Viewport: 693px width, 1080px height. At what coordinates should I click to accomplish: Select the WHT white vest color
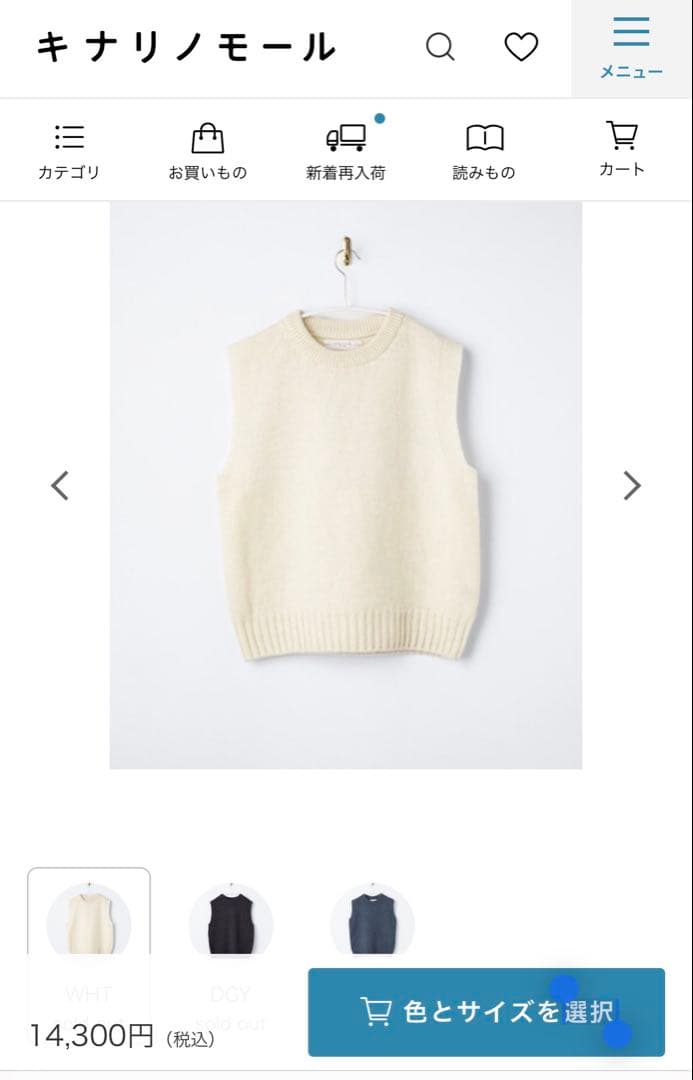(x=89, y=922)
